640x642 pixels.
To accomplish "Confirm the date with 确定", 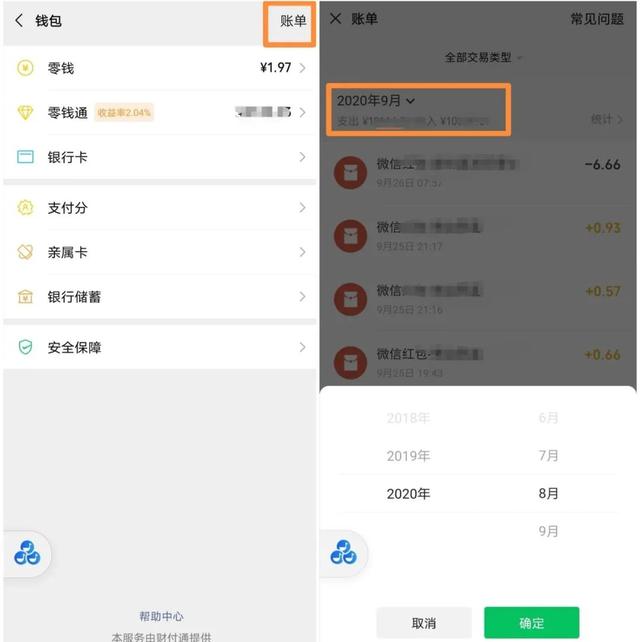I will pos(531,623).
